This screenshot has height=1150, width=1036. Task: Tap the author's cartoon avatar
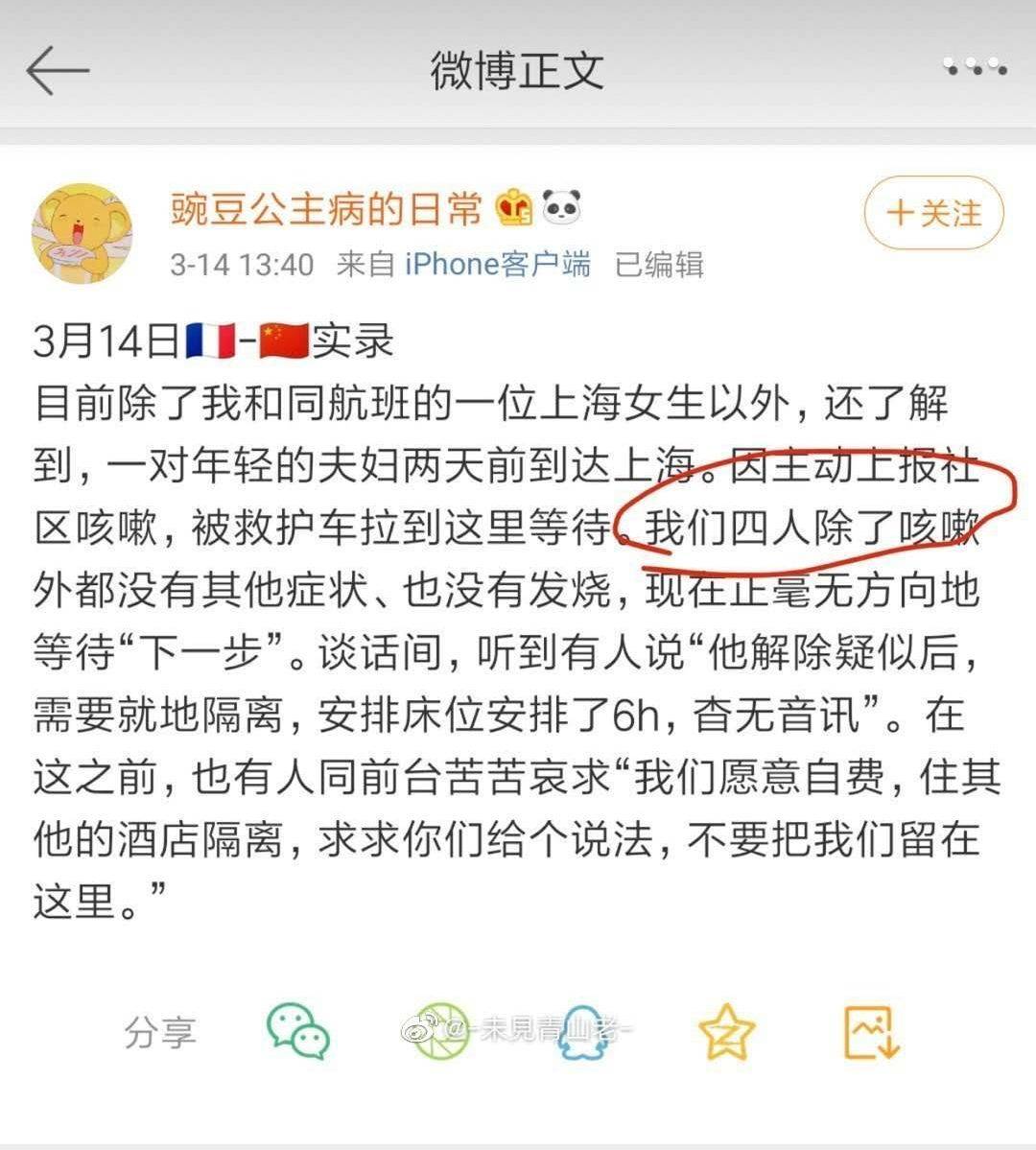tap(82, 233)
